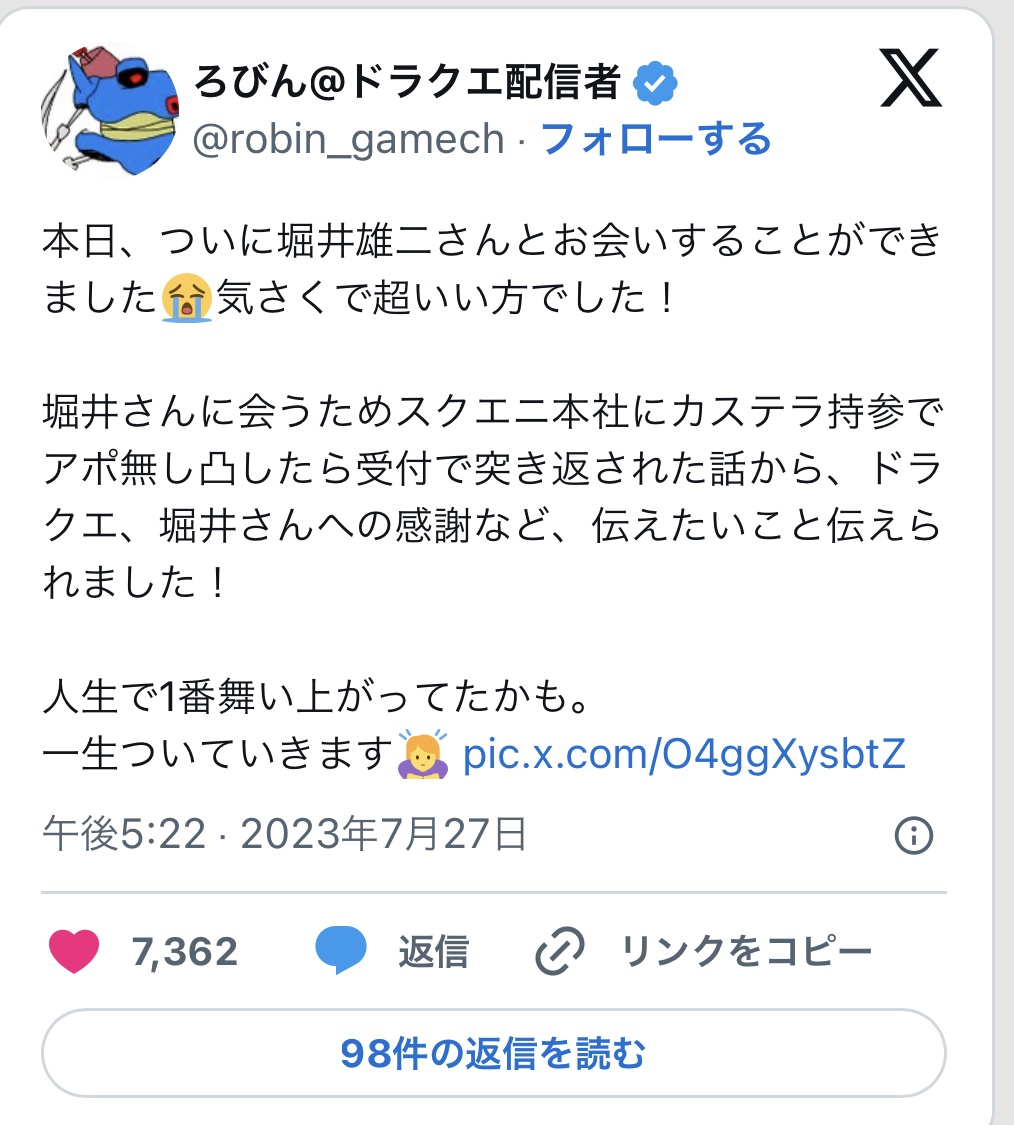Click the blue verified badge next to username
Image resolution: width=1014 pixels, height=1125 pixels.
[655, 85]
